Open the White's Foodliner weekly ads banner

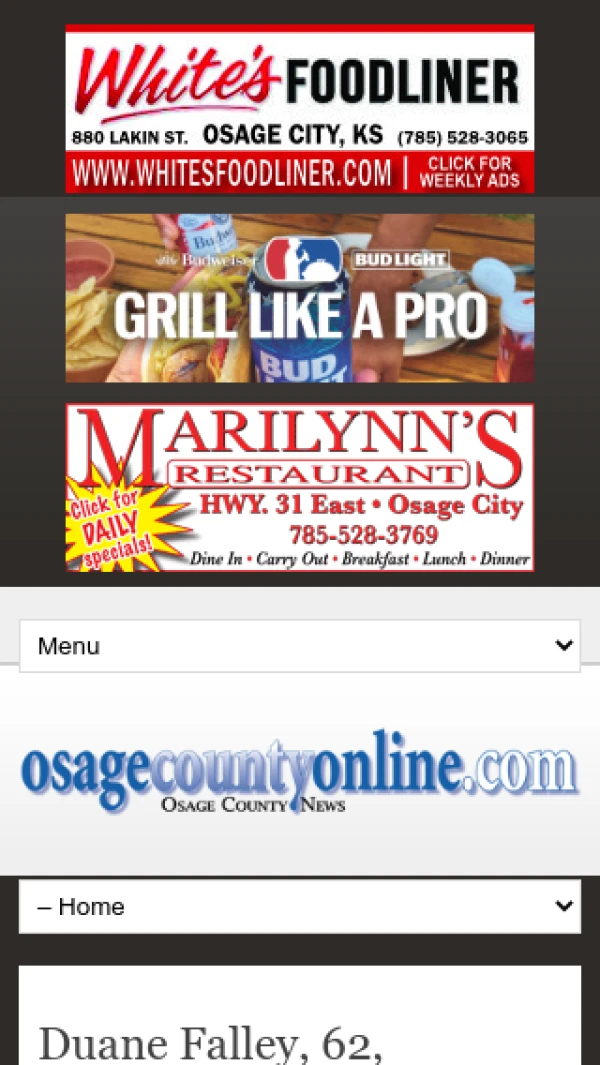pos(299,108)
